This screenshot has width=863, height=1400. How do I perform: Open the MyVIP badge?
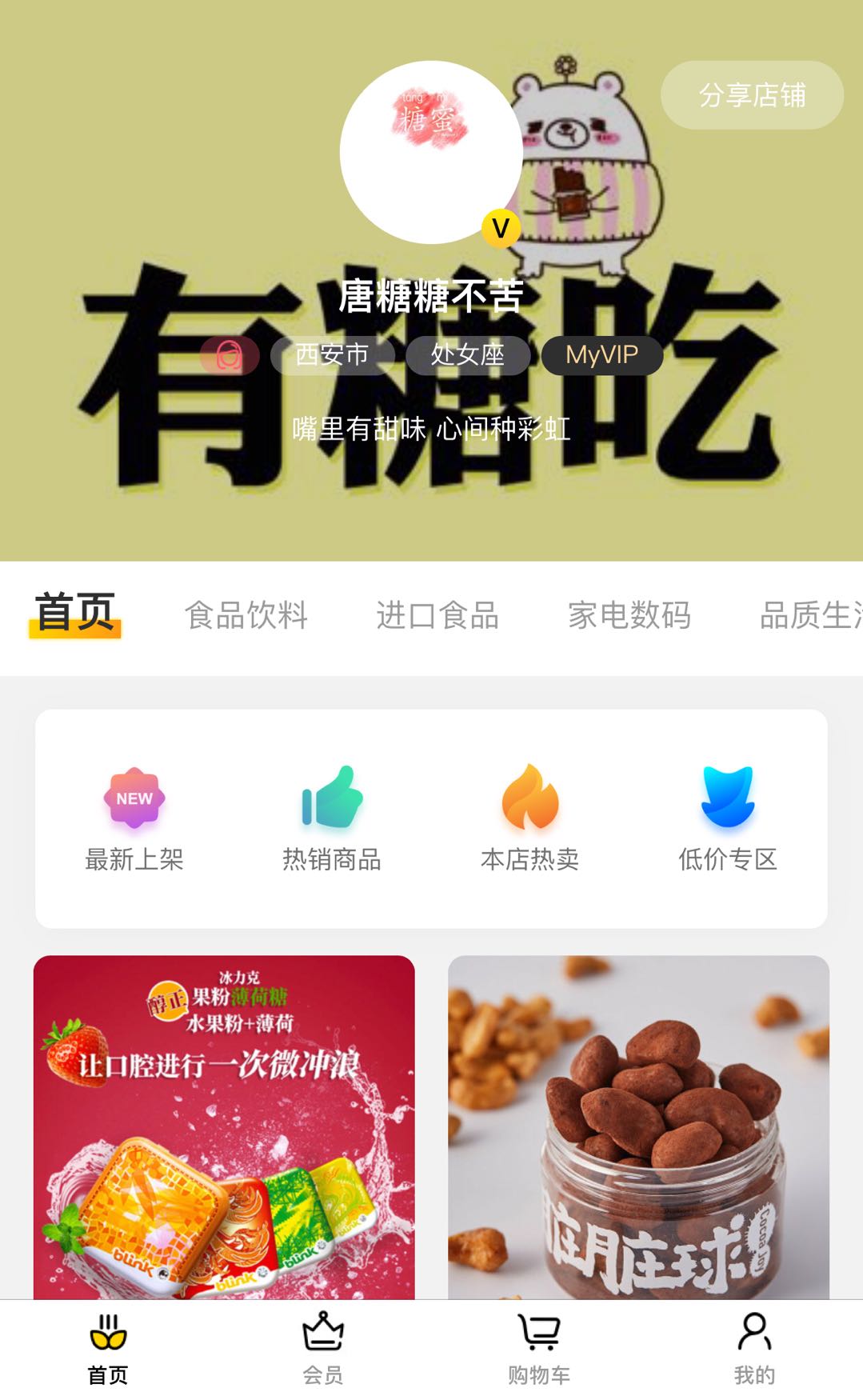pos(601,354)
